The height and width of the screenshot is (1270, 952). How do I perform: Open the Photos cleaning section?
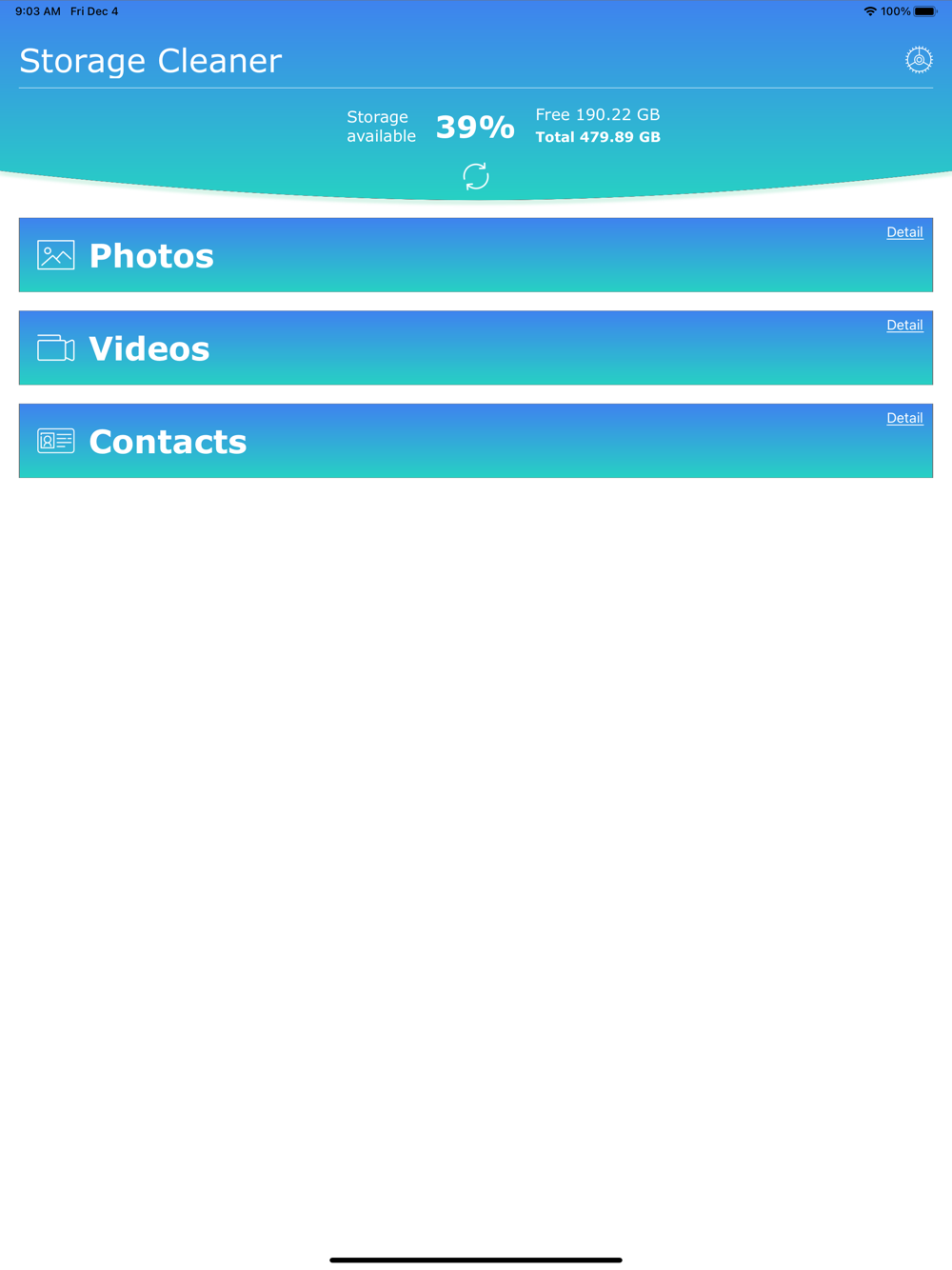(x=476, y=255)
